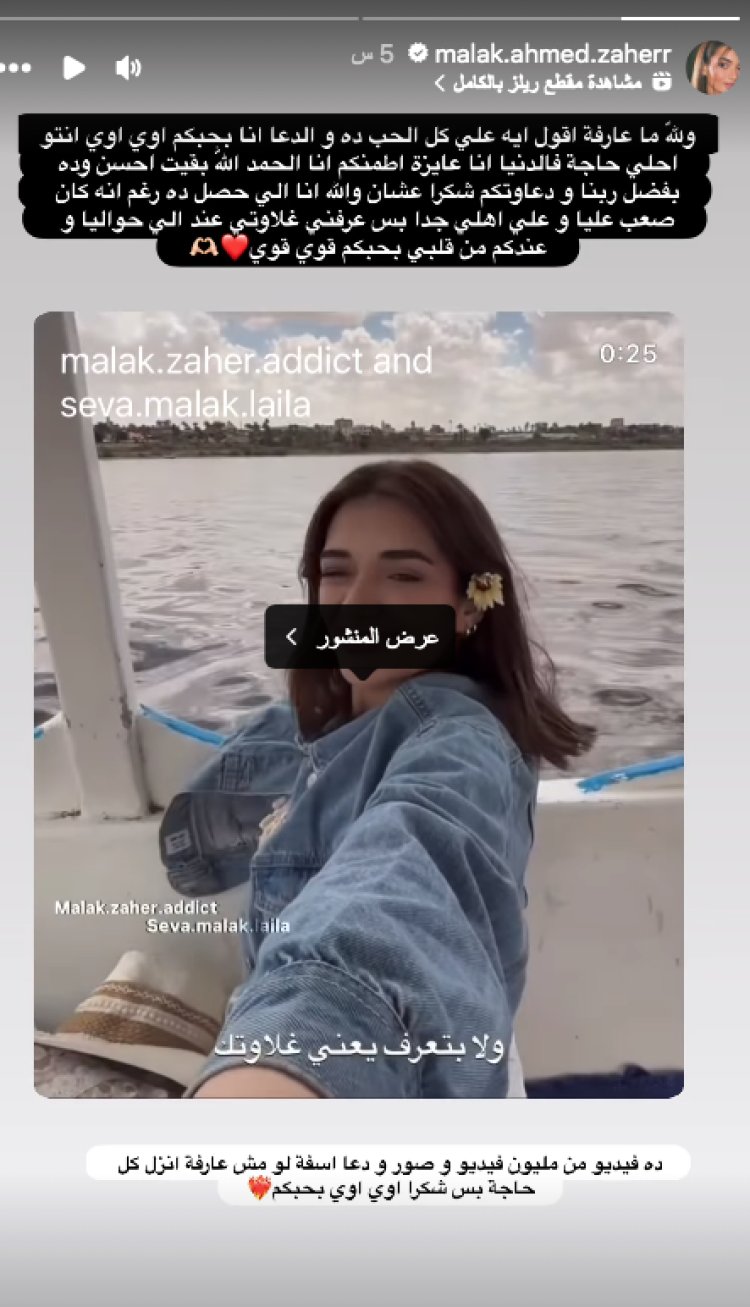Tap عرض المنشور to view the post
Screen dimensions: 750x1307
(x=361, y=637)
